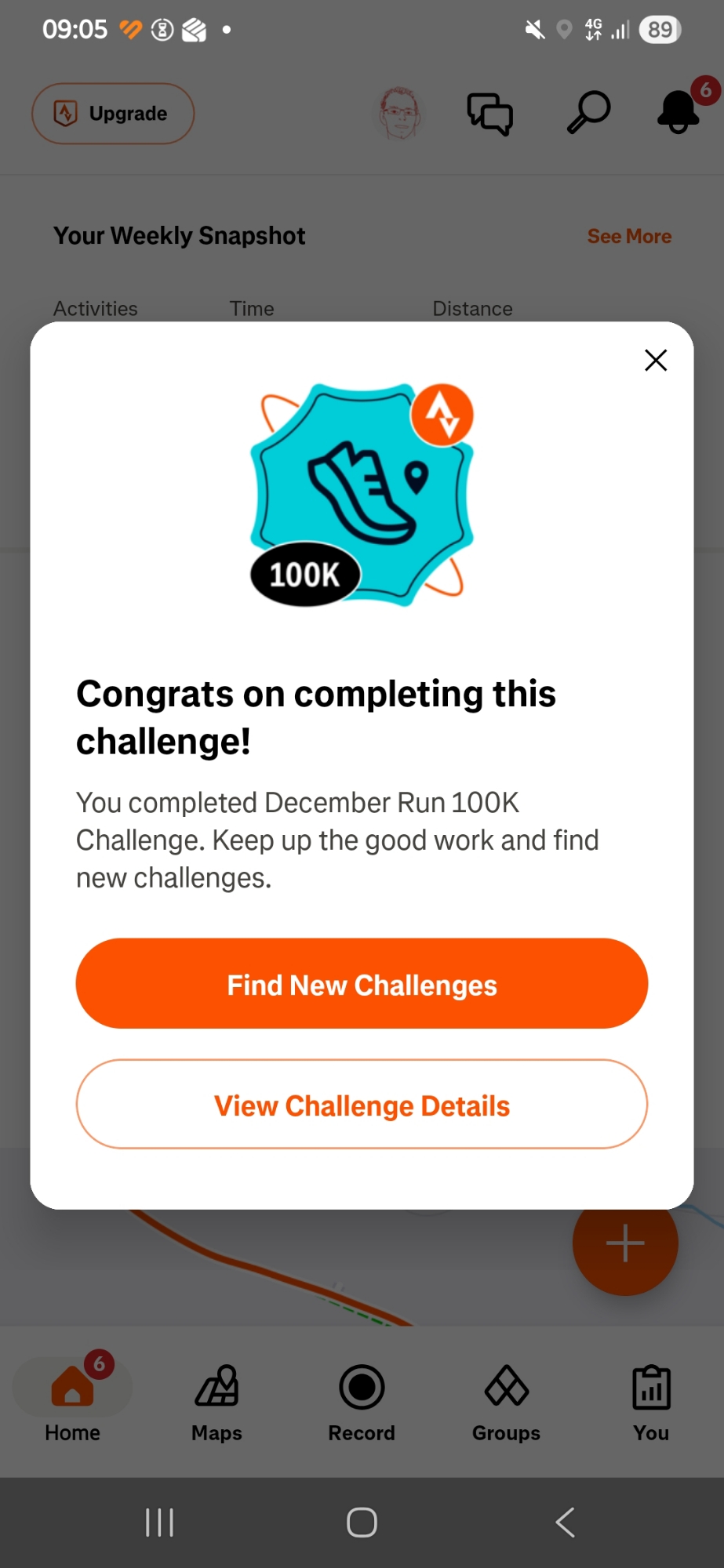Go back with system back button

pos(565,1523)
